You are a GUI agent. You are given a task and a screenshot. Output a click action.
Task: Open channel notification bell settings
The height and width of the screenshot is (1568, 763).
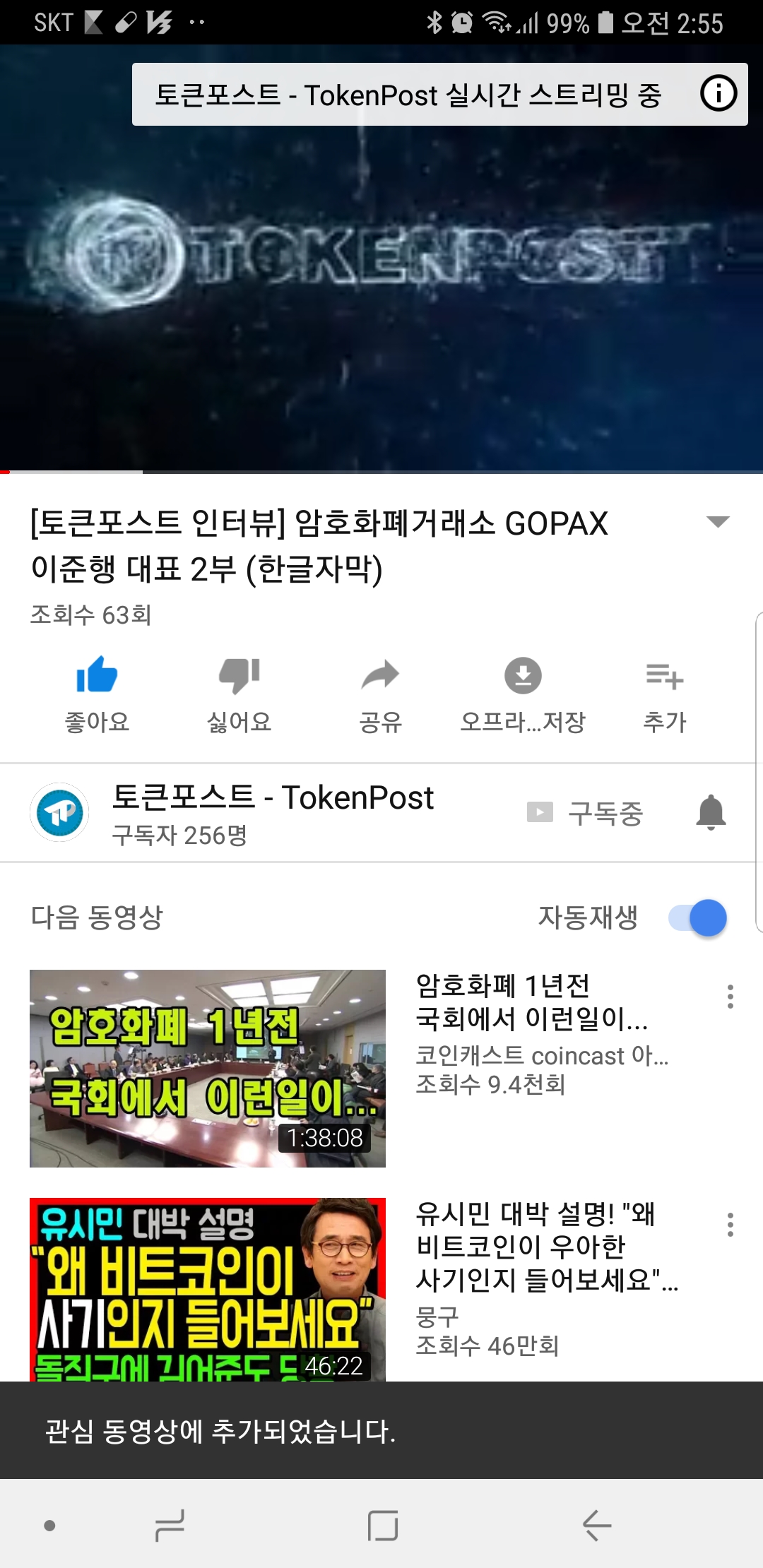[x=711, y=812]
